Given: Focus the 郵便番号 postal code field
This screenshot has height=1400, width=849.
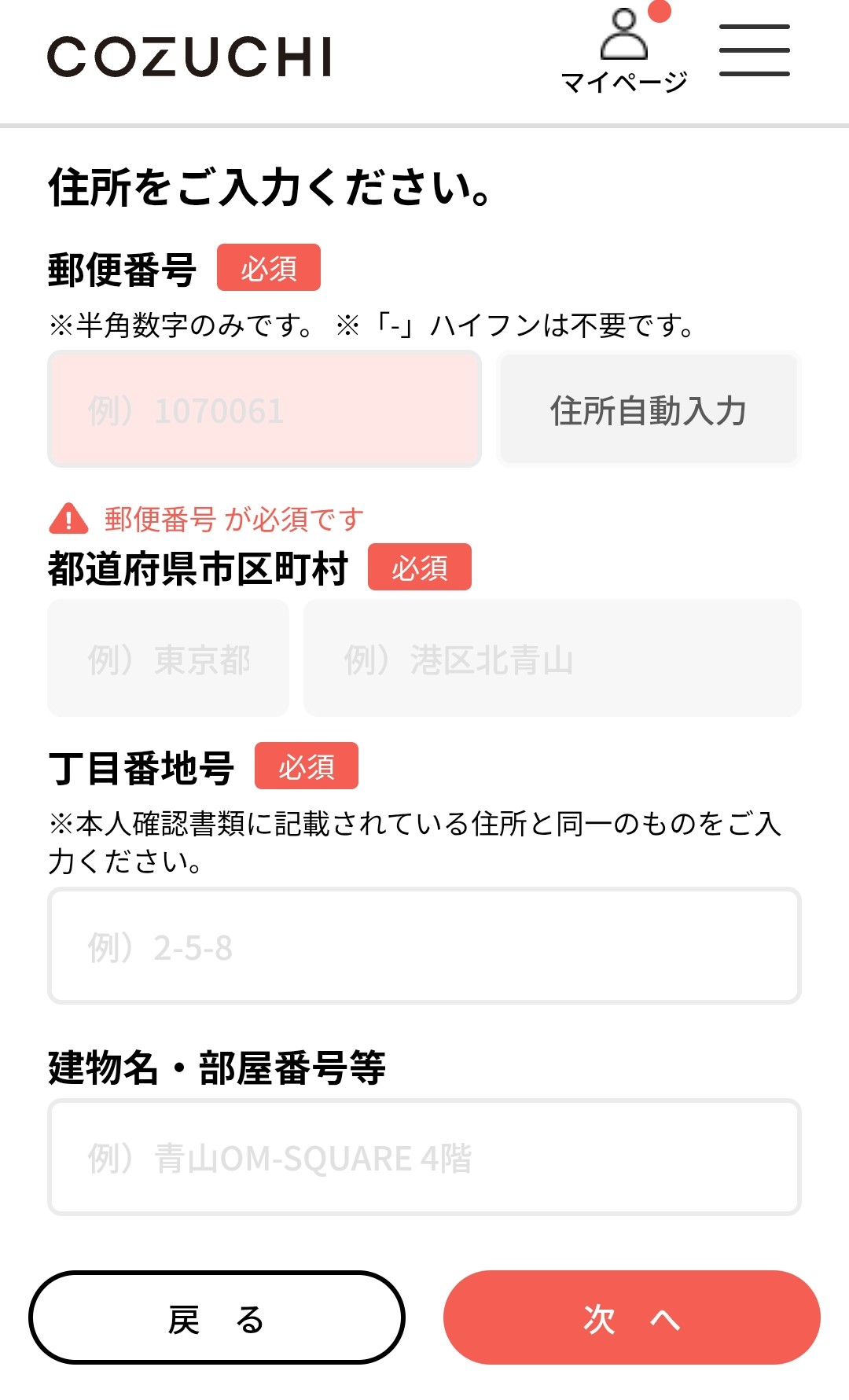Looking at the screenshot, I should 264,410.
